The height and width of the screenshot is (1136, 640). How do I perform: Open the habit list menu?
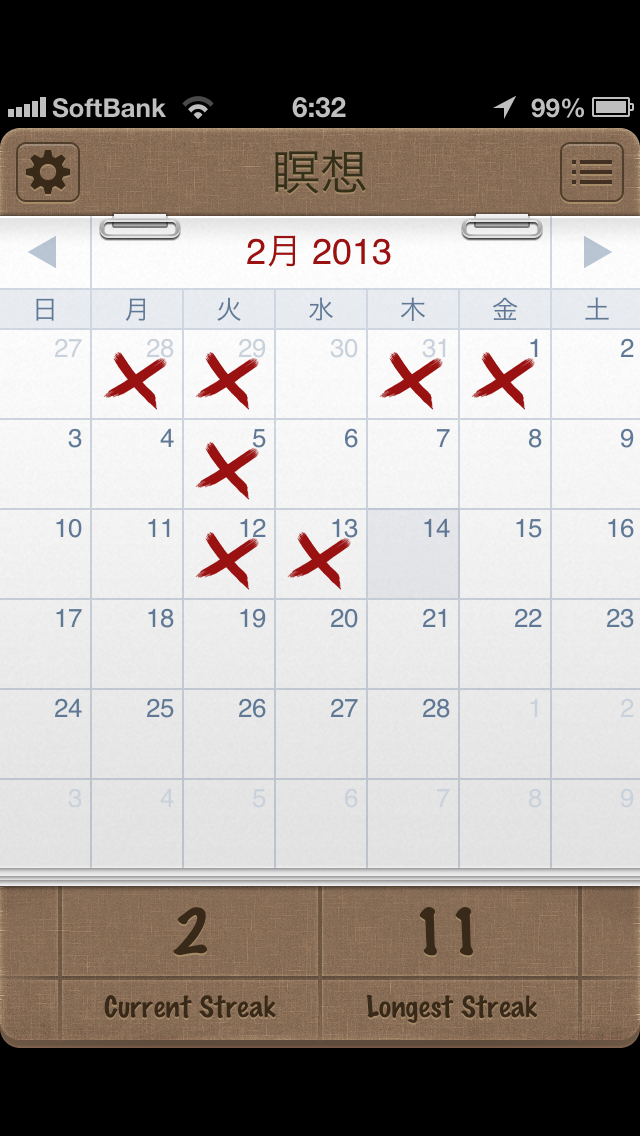coord(591,173)
